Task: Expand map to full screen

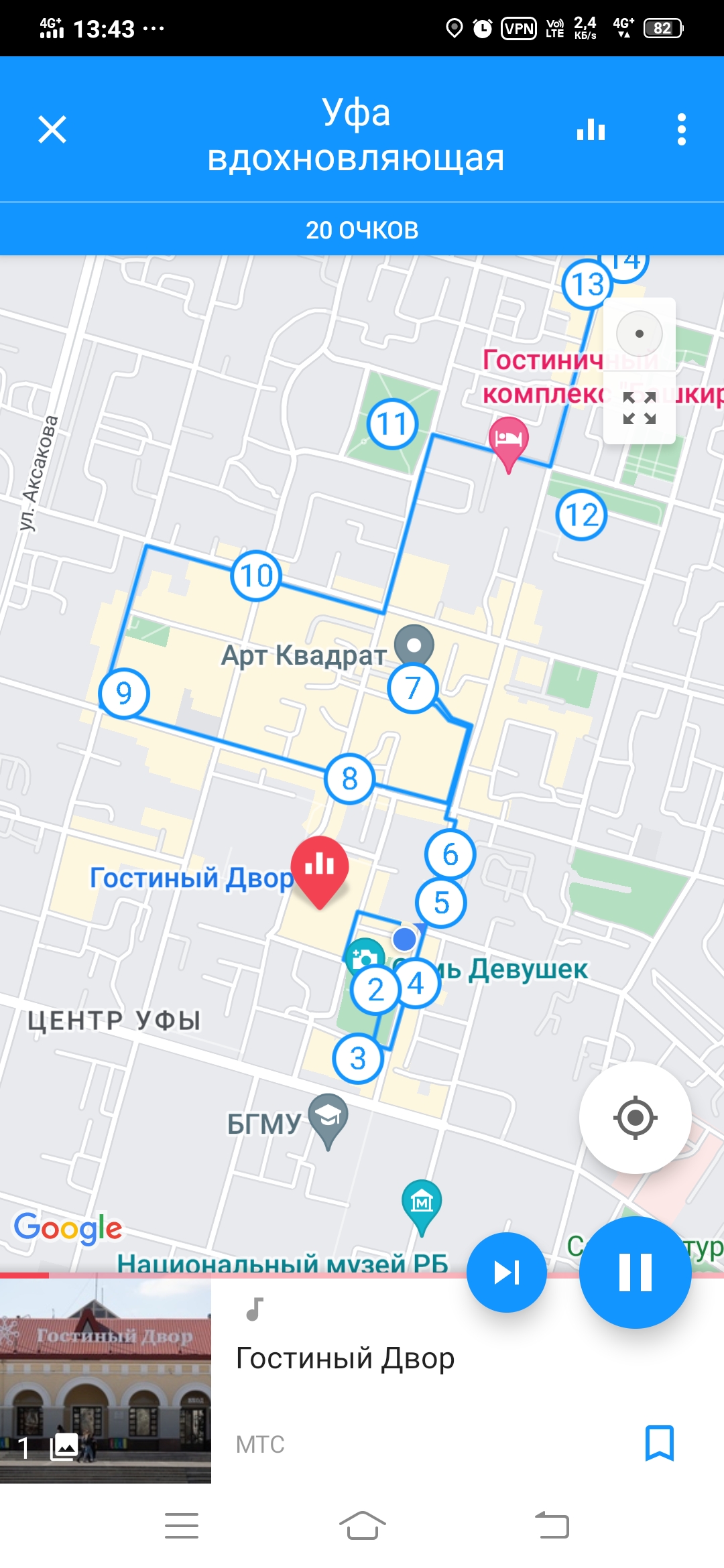Action: coord(639,408)
